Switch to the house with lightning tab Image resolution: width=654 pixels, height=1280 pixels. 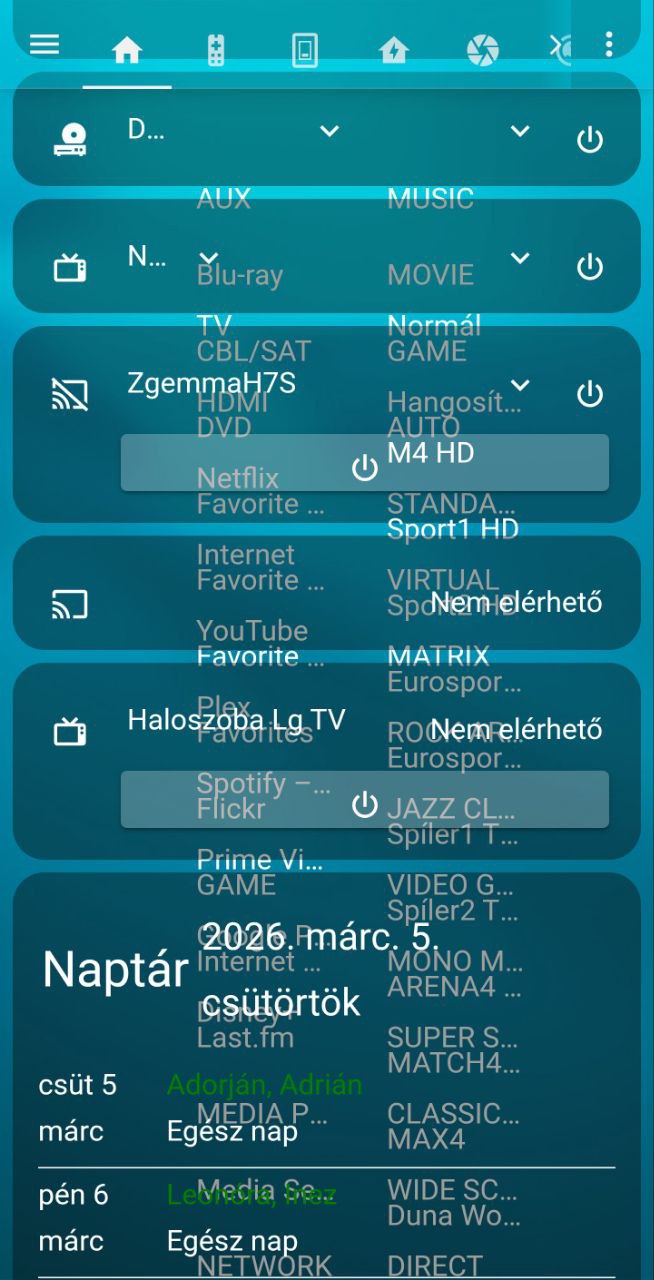pyautogui.click(x=393, y=50)
